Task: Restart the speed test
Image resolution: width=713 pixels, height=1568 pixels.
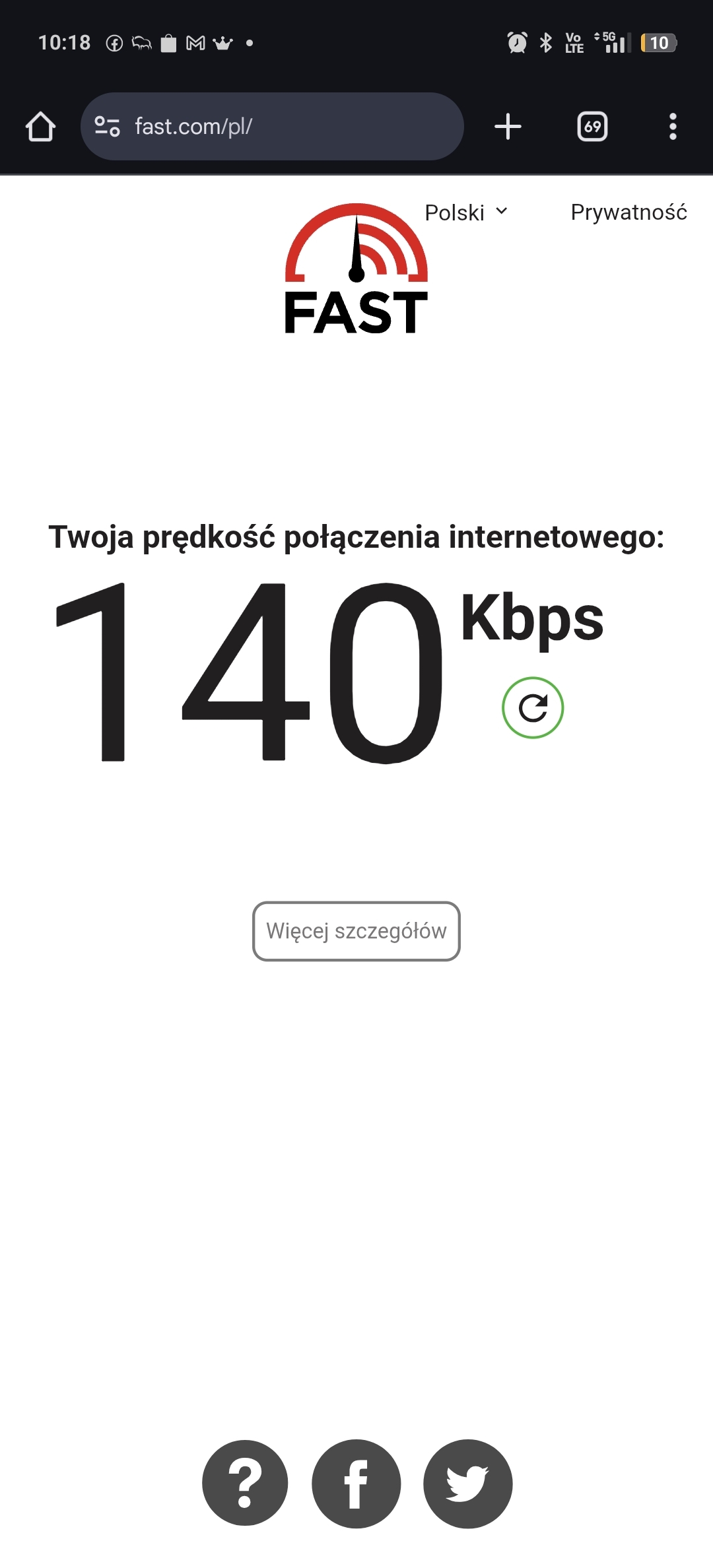Action: (533, 708)
